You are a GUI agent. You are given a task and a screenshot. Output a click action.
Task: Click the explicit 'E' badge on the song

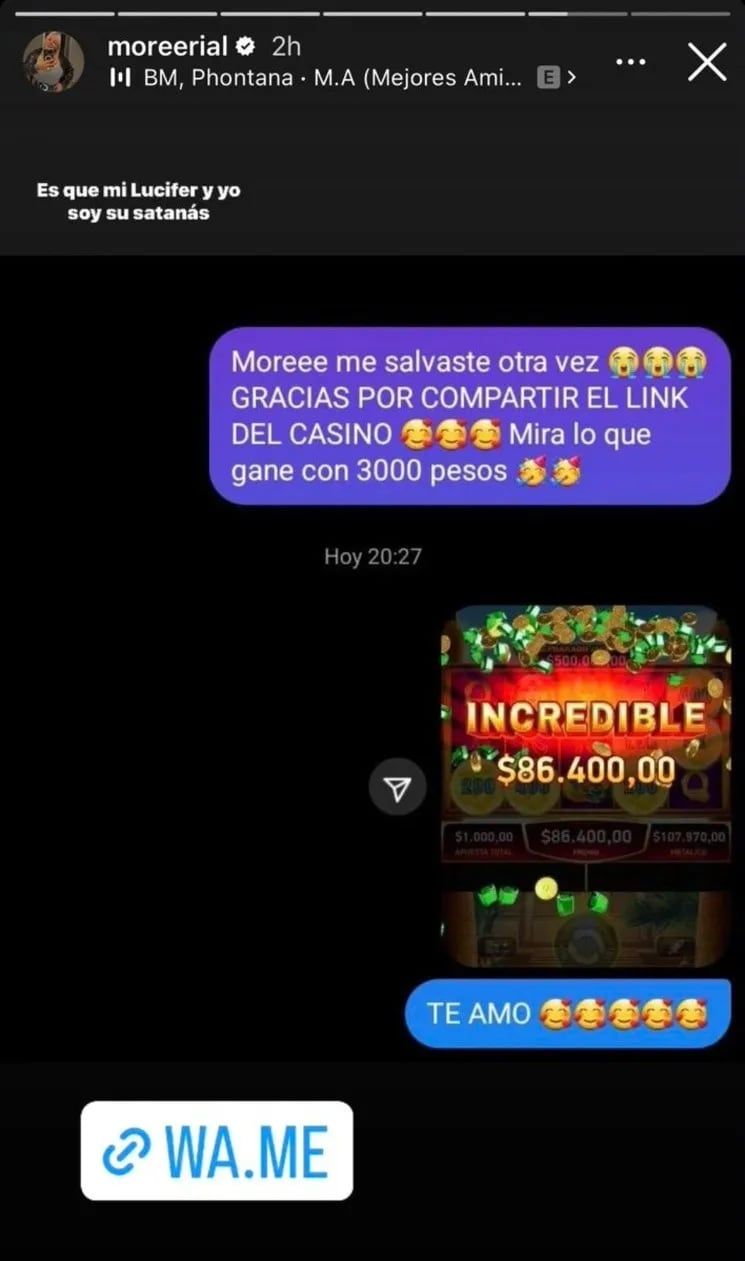[546, 77]
